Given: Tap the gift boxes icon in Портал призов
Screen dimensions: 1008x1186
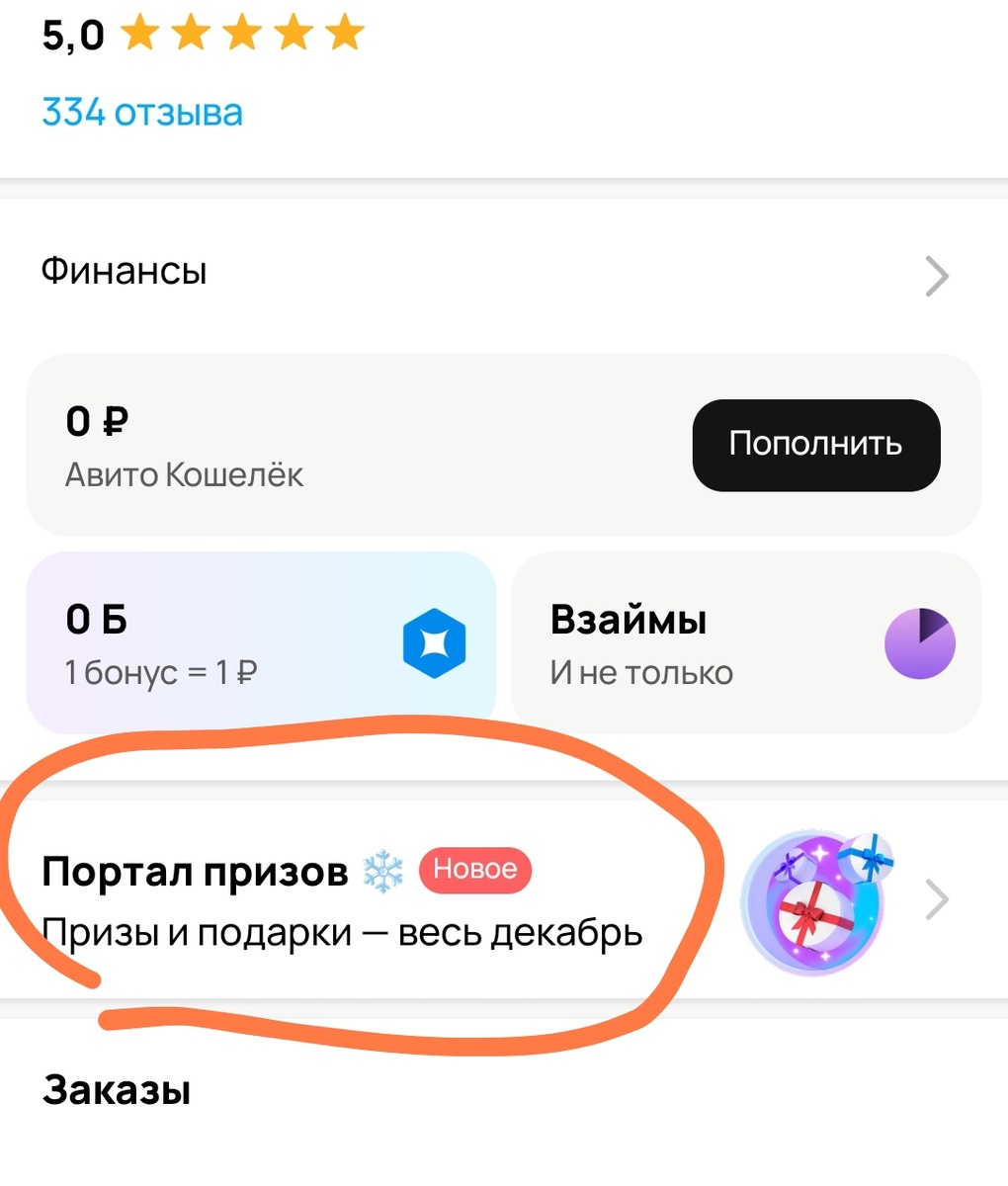Looking at the screenshot, I should (816, 899).
